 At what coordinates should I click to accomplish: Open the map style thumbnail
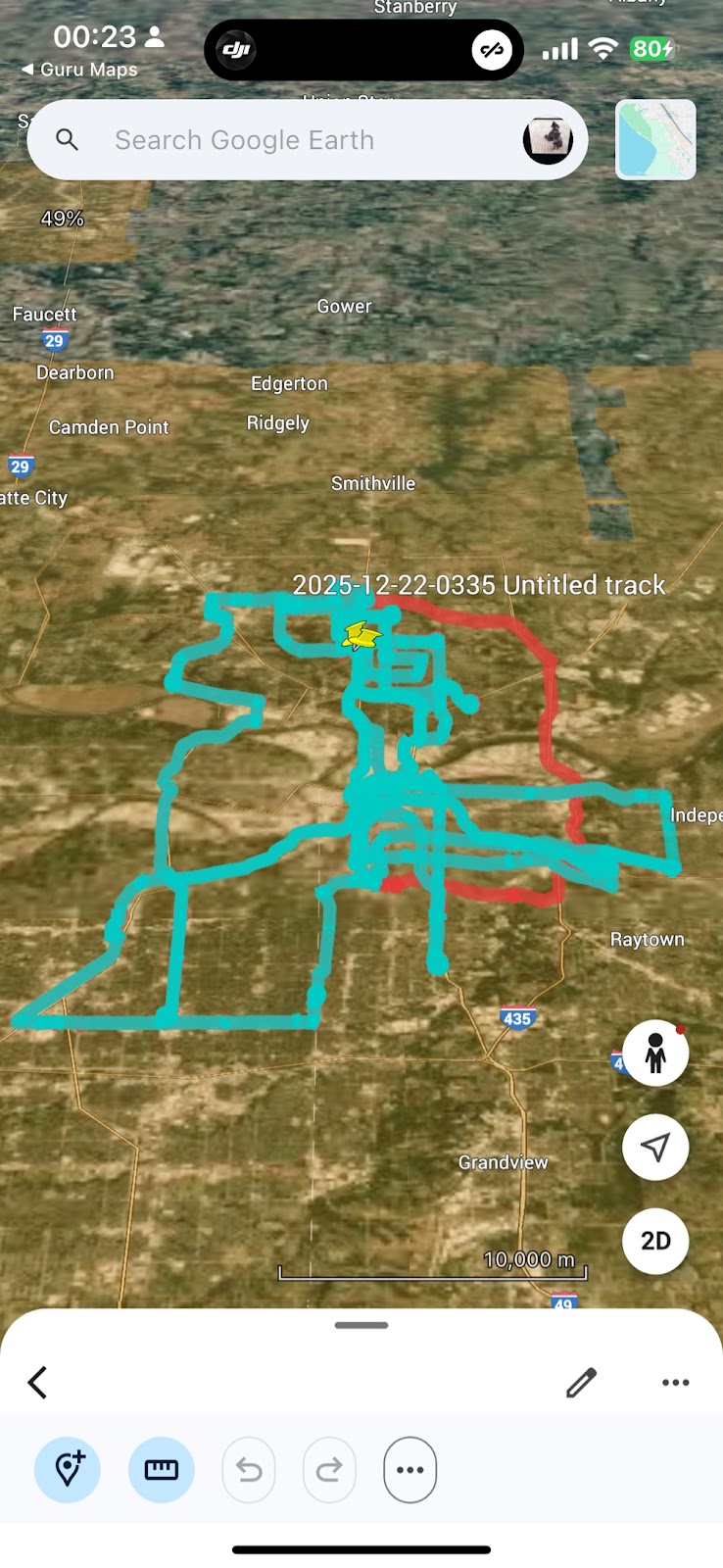pos(655,139)
